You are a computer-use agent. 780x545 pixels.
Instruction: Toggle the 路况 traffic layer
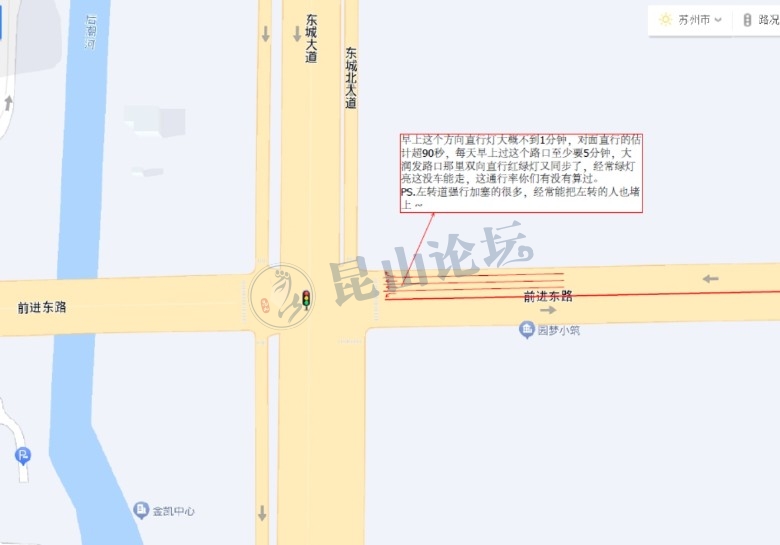pyautogui.click(x=761, y=19)
